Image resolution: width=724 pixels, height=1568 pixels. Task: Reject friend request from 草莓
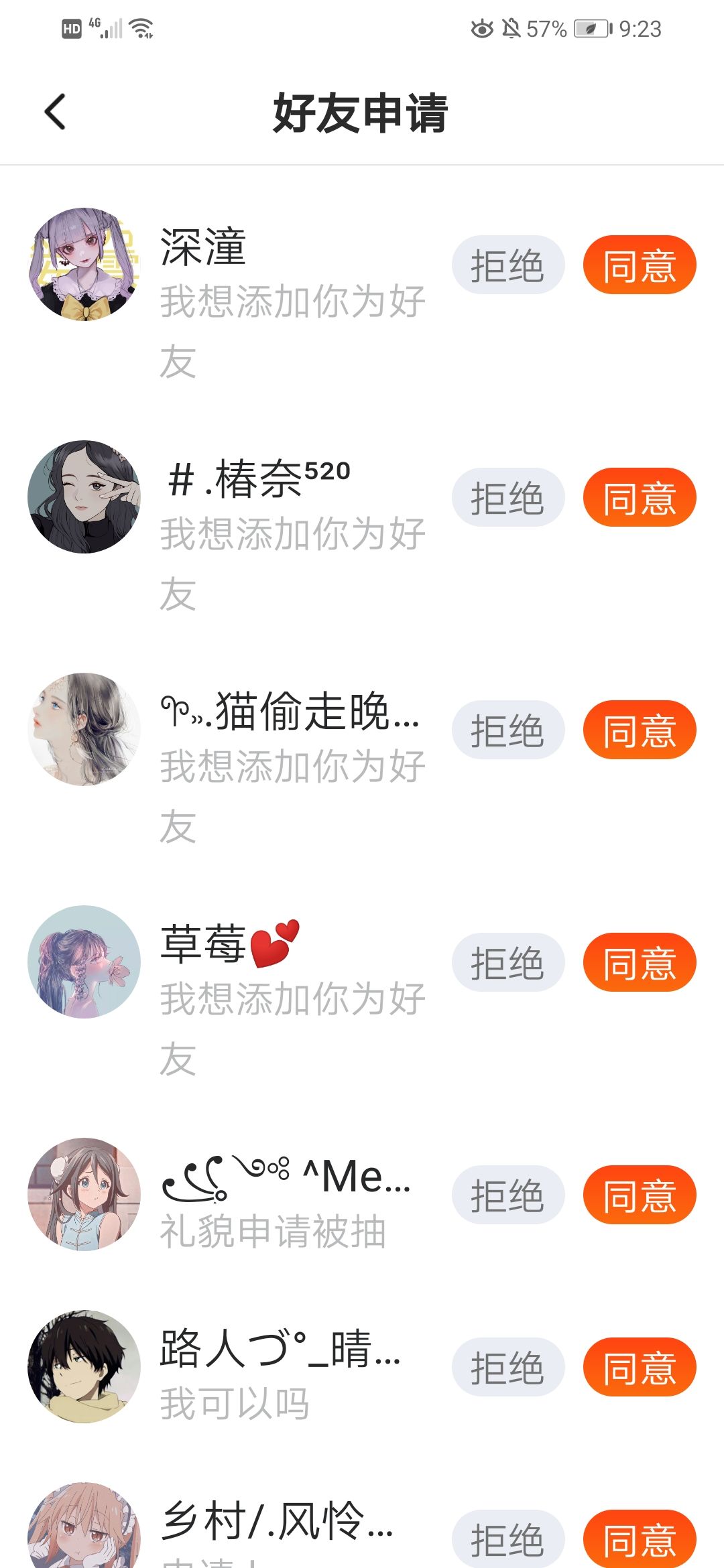507,962
